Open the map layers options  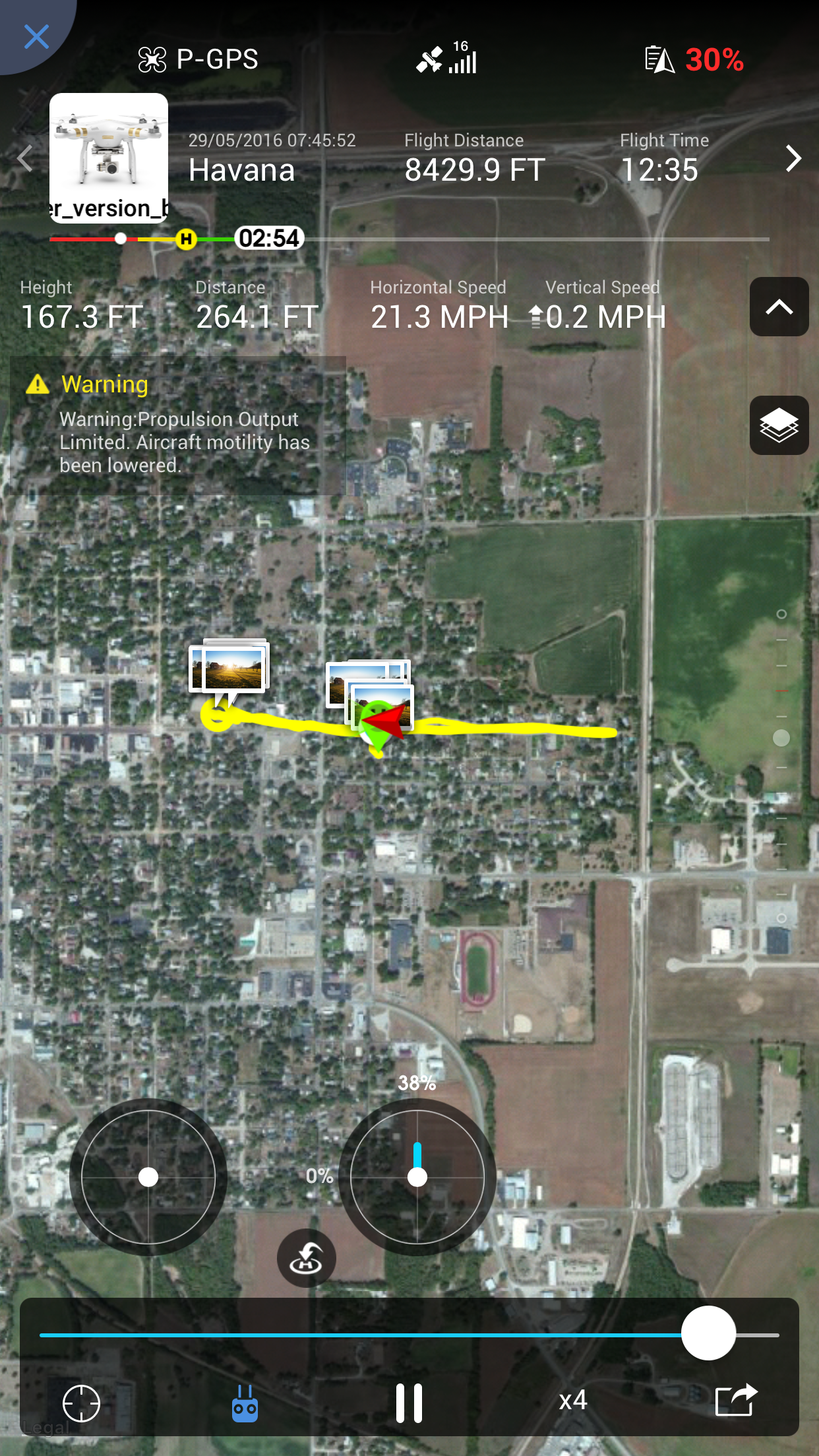(779, 425)
